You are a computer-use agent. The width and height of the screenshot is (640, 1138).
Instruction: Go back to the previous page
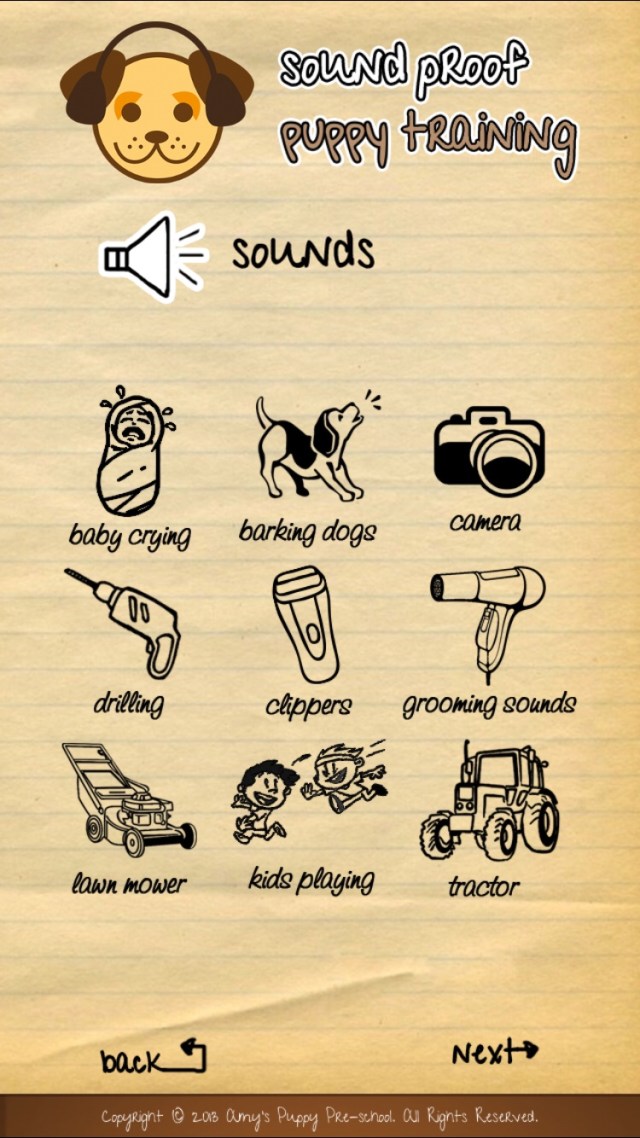point(152,1058)
